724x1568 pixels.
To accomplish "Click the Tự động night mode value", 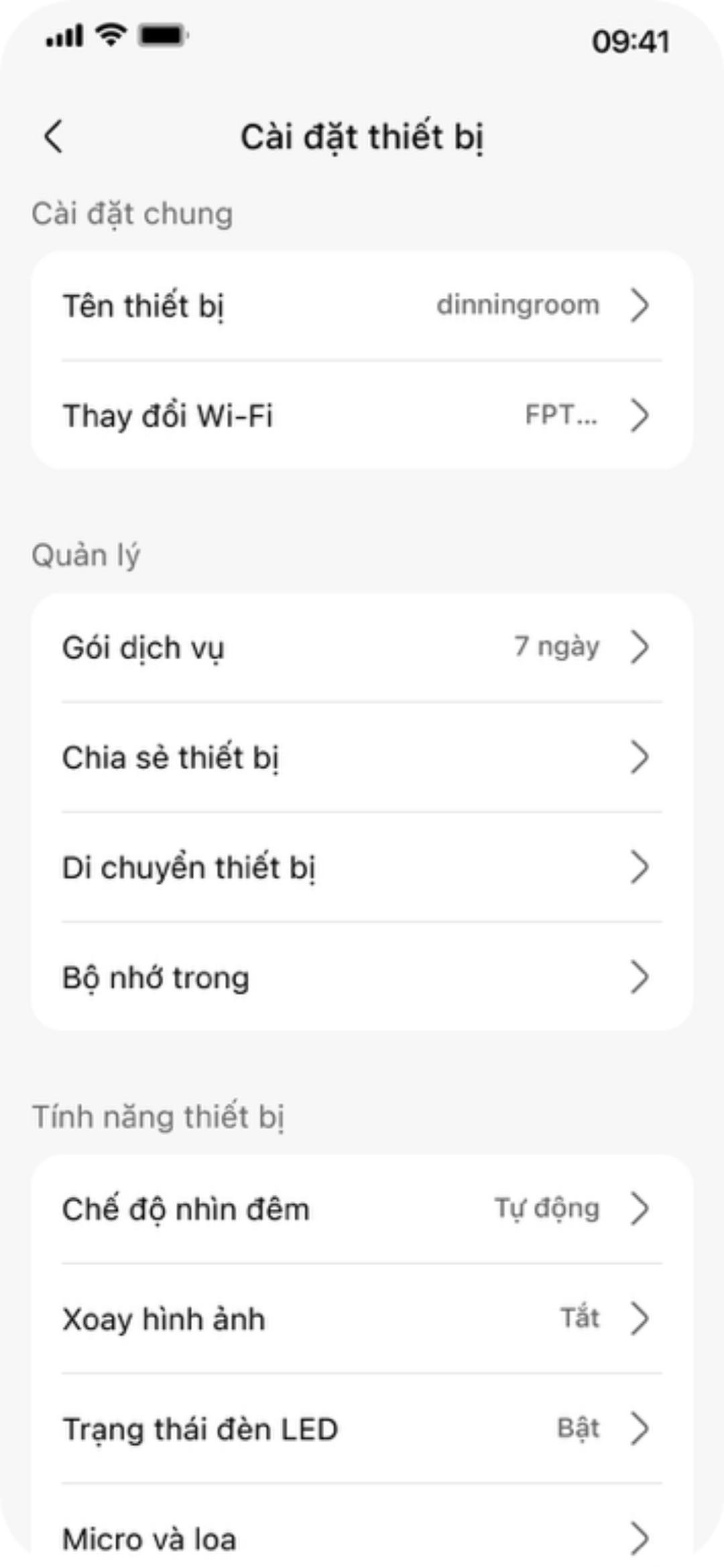I will (x=547, y=1210).
